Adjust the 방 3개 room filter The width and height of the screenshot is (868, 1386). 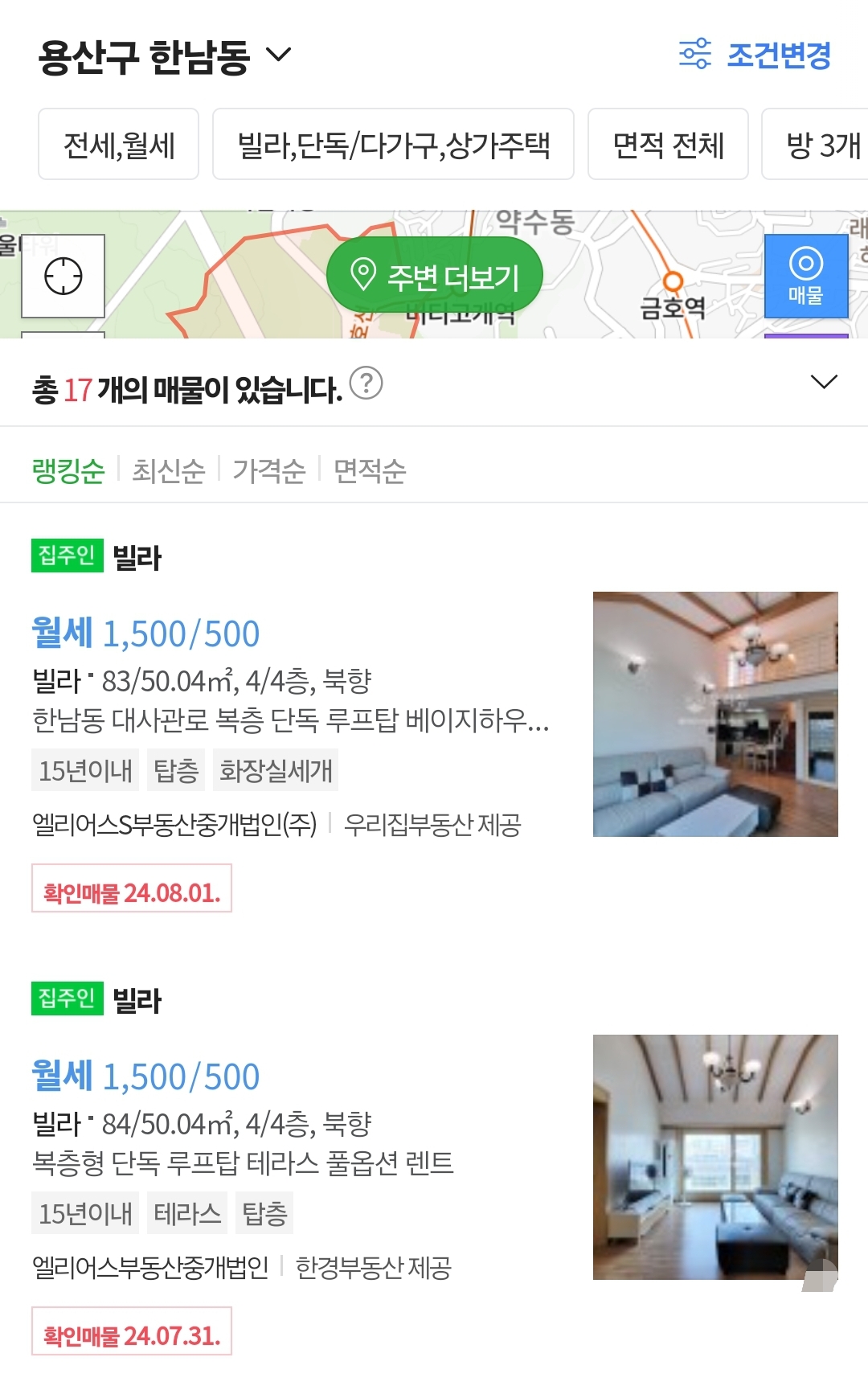[821, 145]
